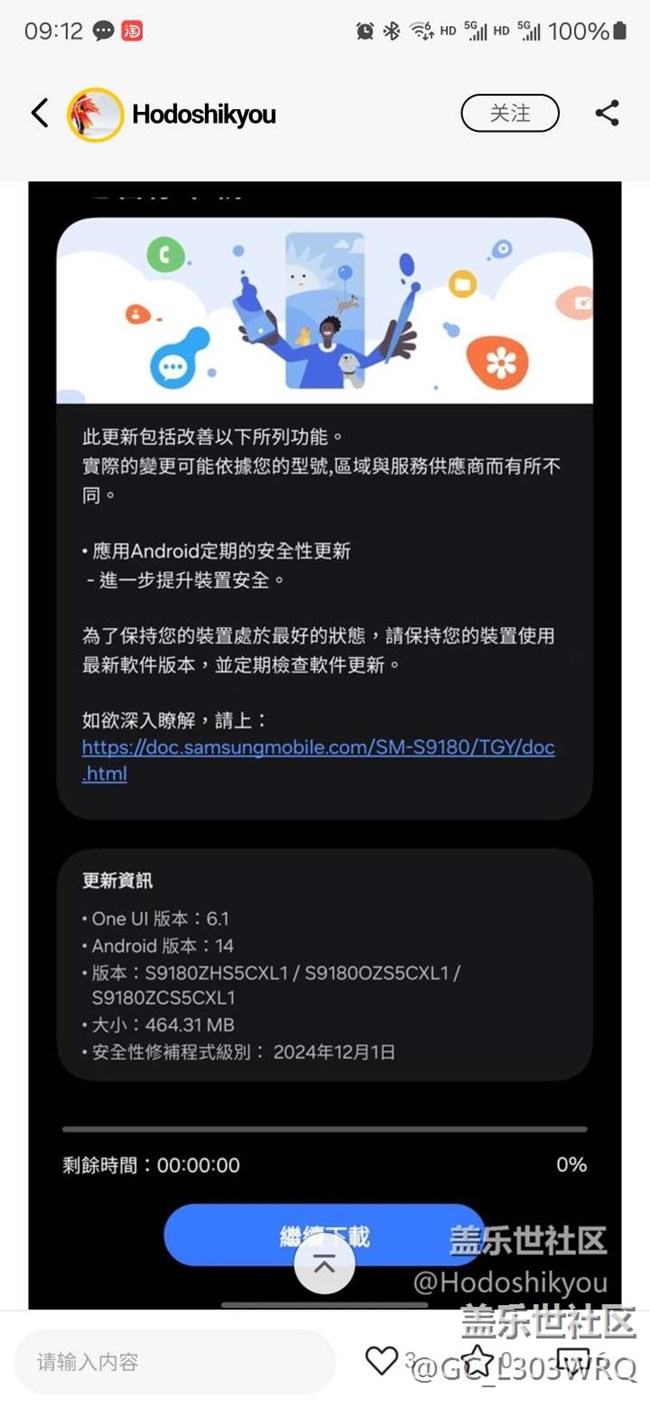Open the comments bubble icon
The width and height of the screenshot is (650, 1408).
point(572,1360)
